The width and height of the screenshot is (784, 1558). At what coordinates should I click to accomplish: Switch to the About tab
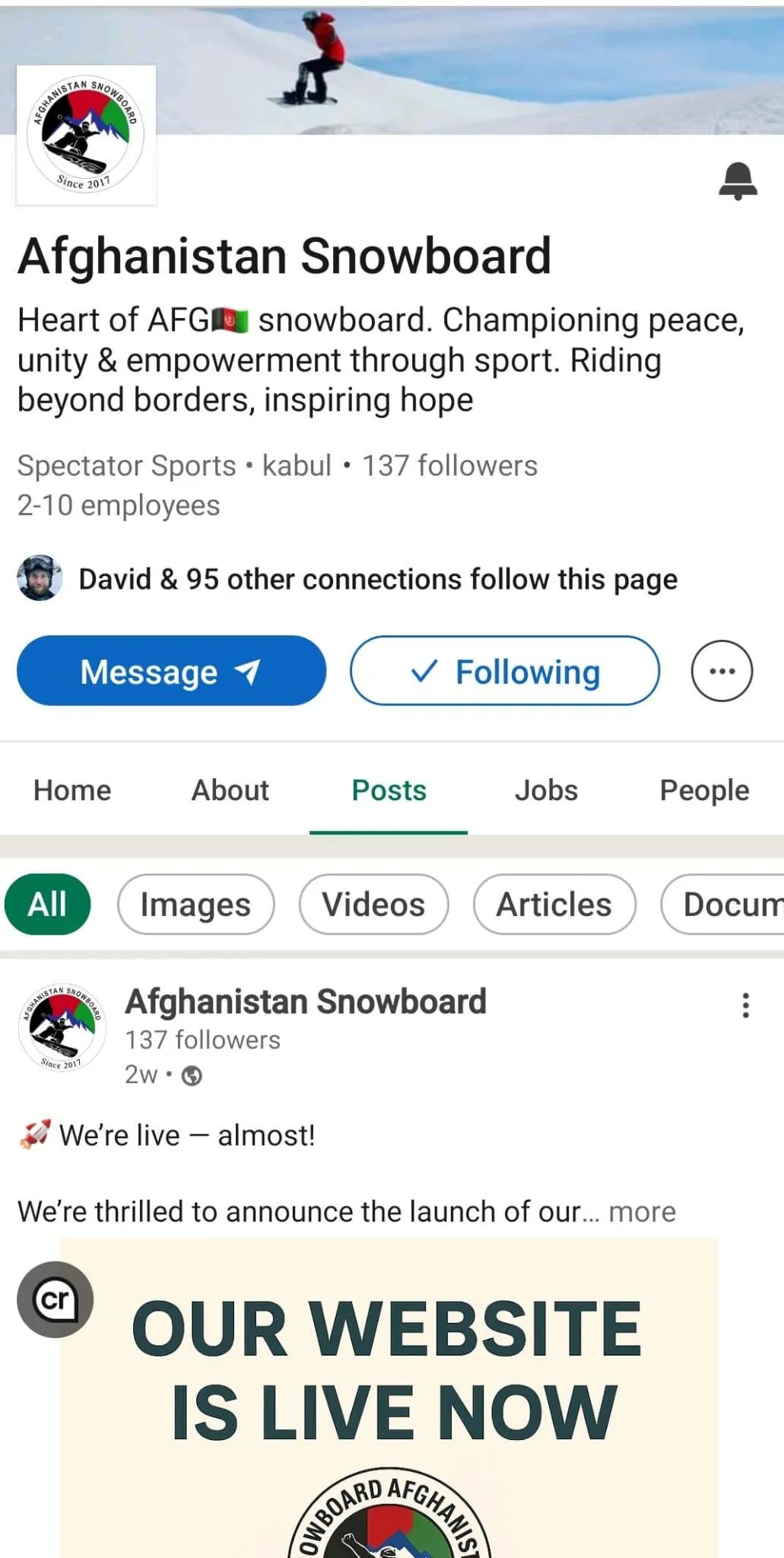click(230, 790)
